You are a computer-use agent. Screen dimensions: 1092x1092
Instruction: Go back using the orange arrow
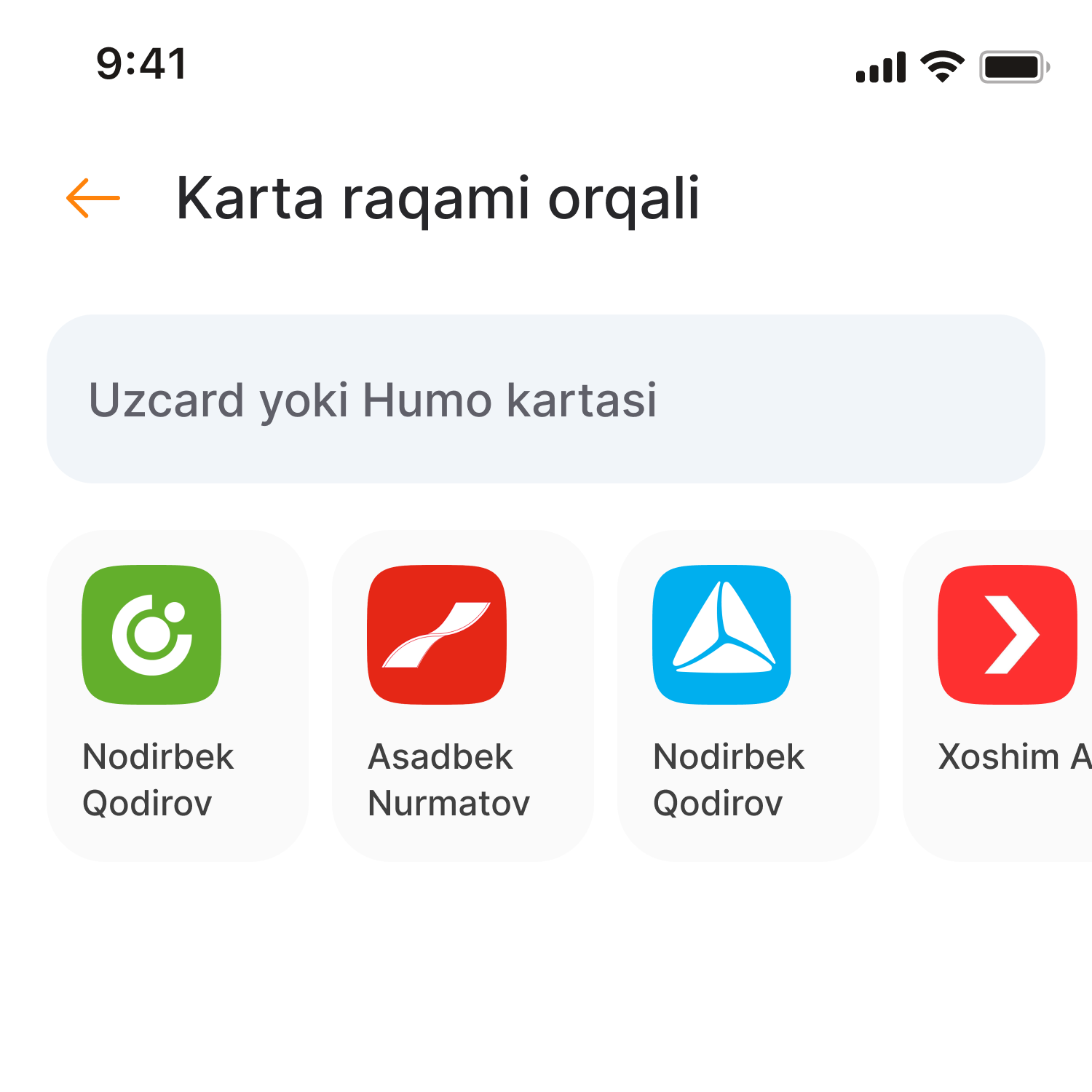92,198
